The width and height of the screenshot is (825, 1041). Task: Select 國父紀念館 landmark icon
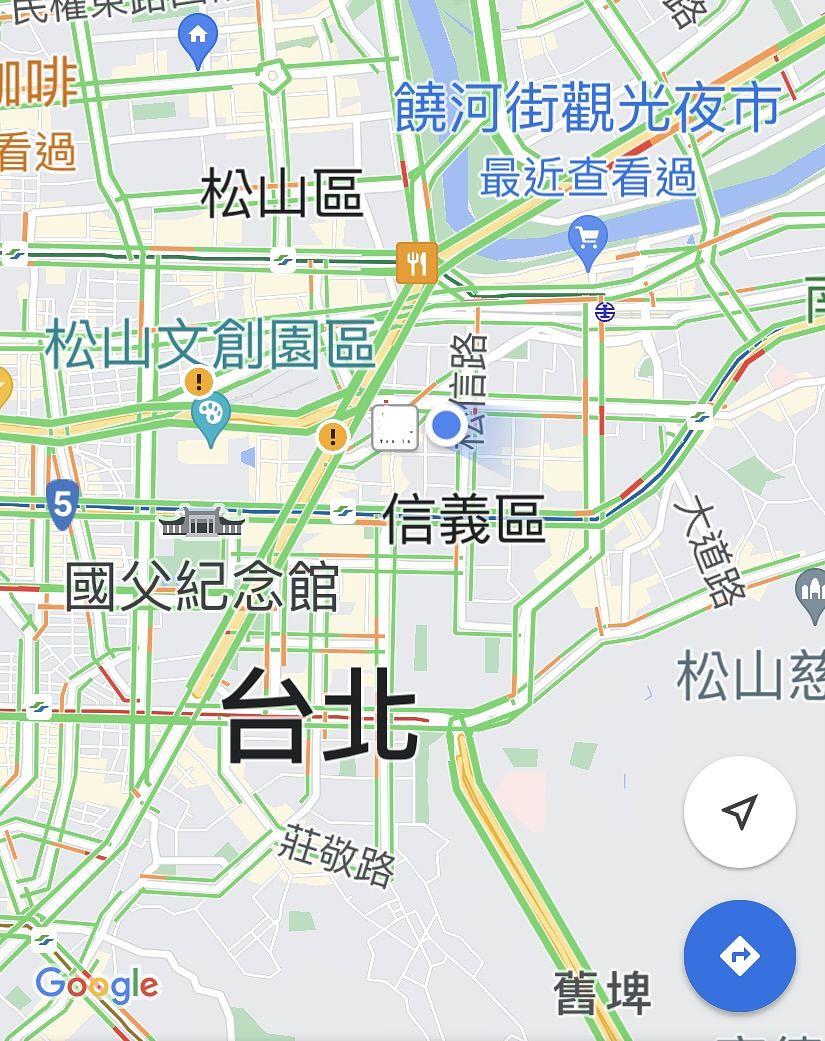(x=201, y=521)
